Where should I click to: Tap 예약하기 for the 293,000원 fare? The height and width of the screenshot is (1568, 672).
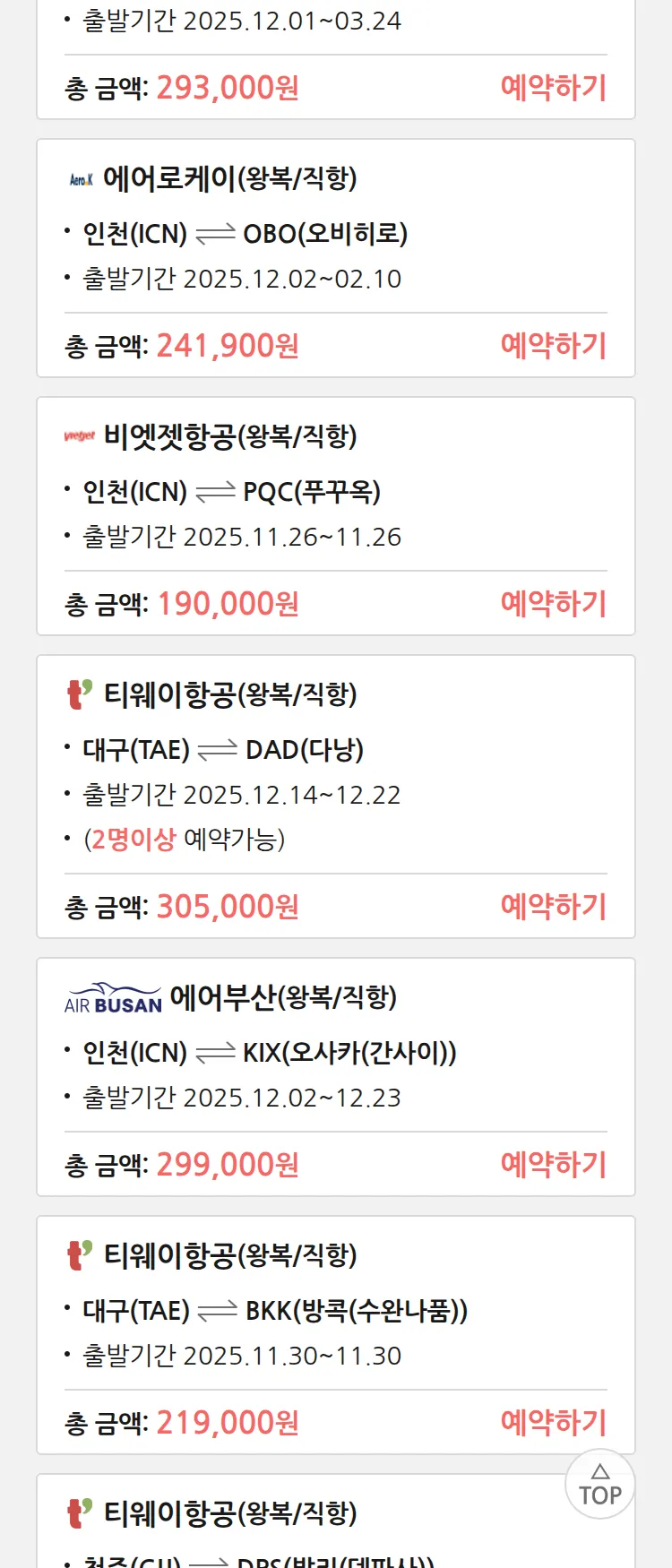pyautogui.click(x=553, y=88)
